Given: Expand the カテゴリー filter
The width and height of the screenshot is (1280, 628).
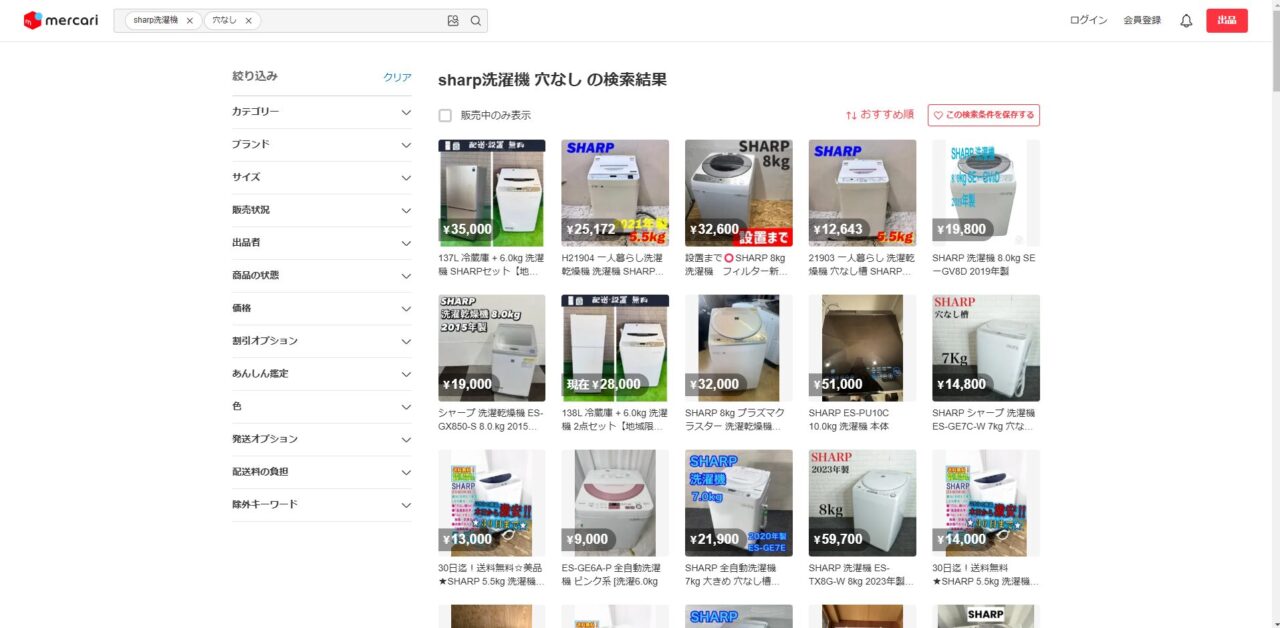Looking at the screenshot, I should (x=321, y=112).
